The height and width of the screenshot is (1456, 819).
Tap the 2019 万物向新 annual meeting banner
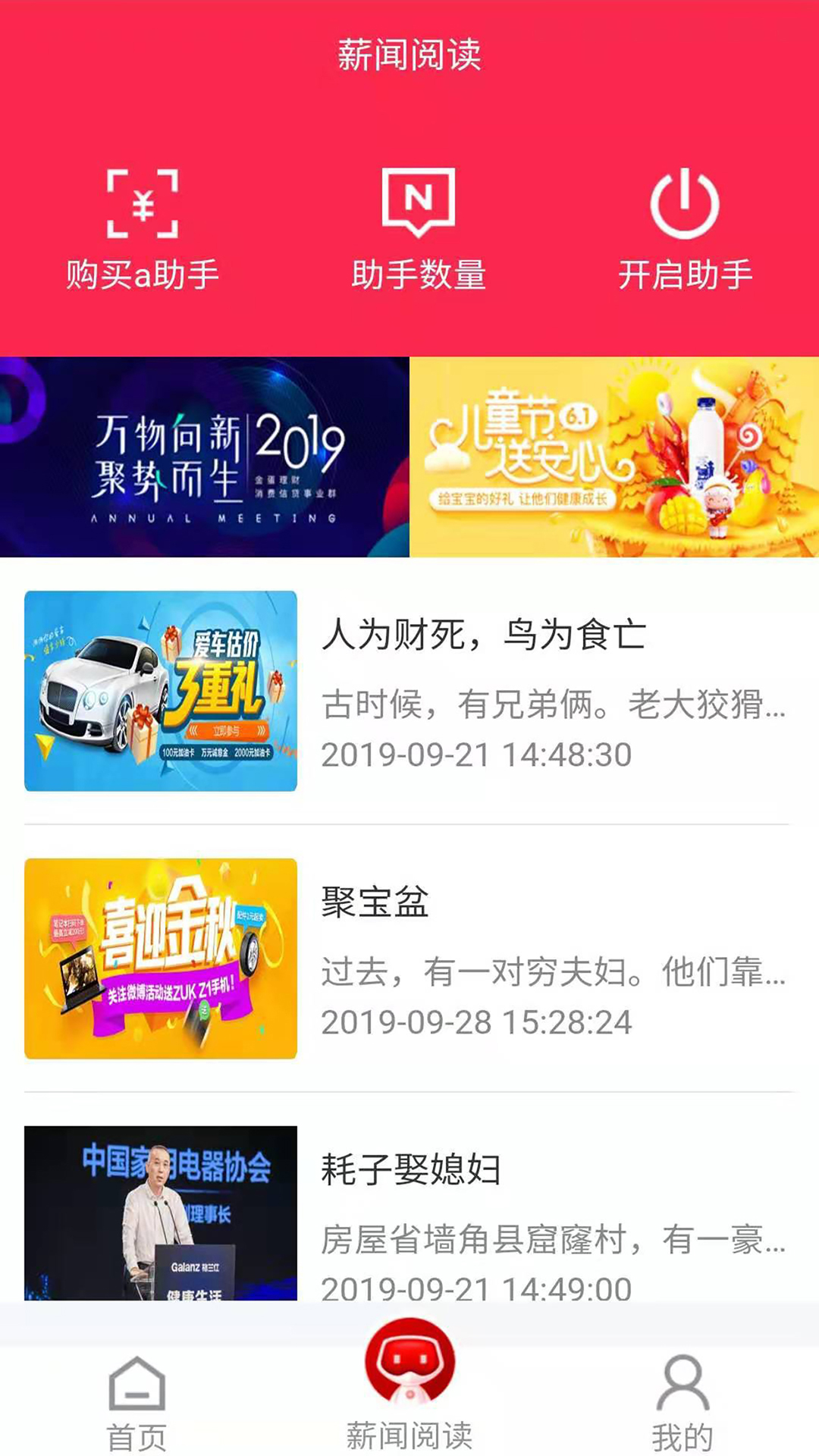click(205, 455)
